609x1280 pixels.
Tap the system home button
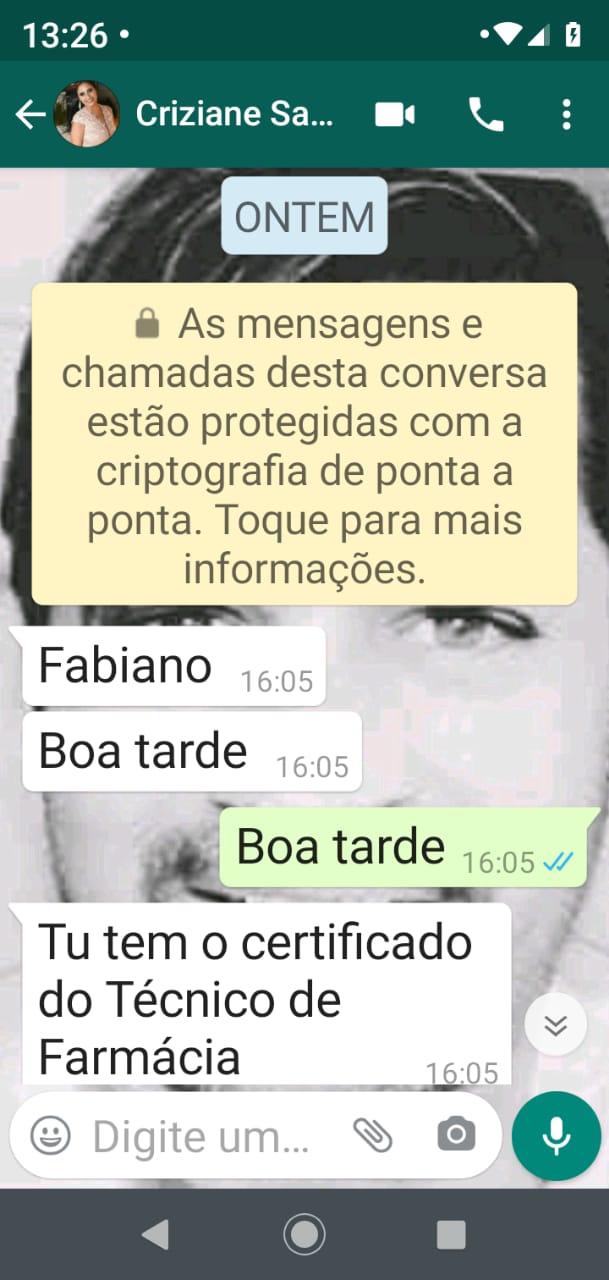[x=304, y=1234]
